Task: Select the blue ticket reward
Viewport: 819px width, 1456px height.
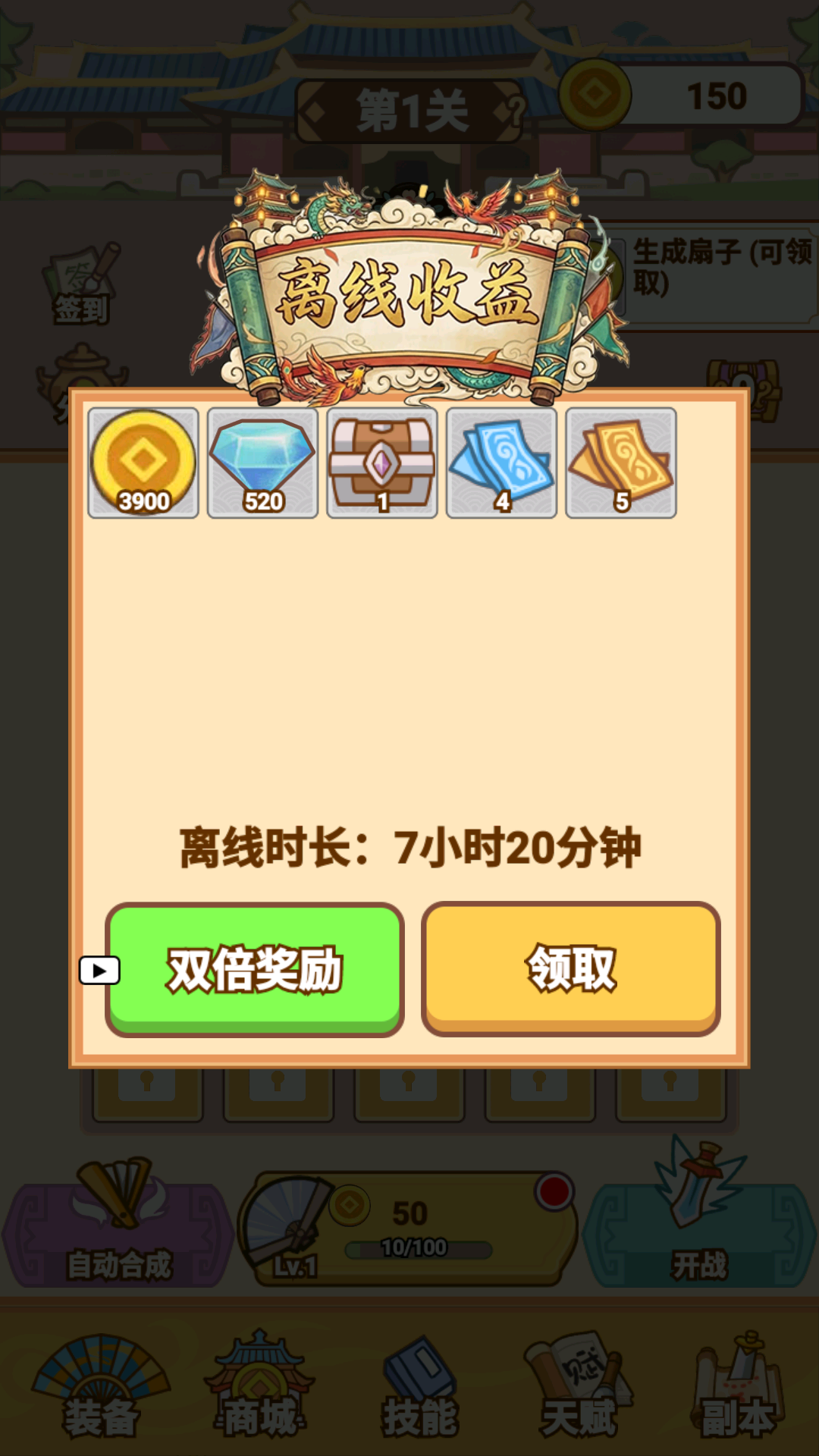Action: (501, 463)
